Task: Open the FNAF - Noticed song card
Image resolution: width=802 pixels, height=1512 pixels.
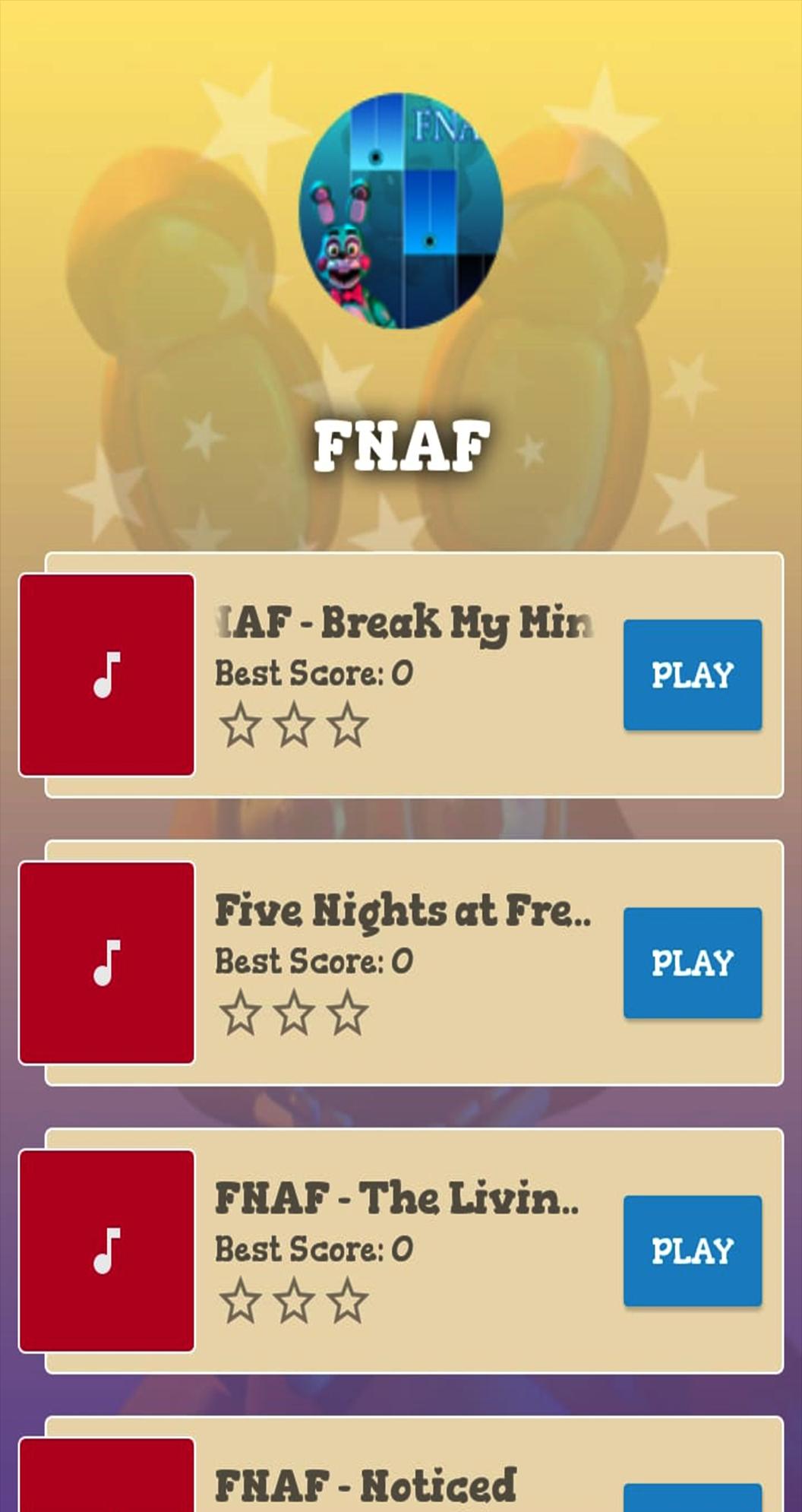Action: 365,1483
